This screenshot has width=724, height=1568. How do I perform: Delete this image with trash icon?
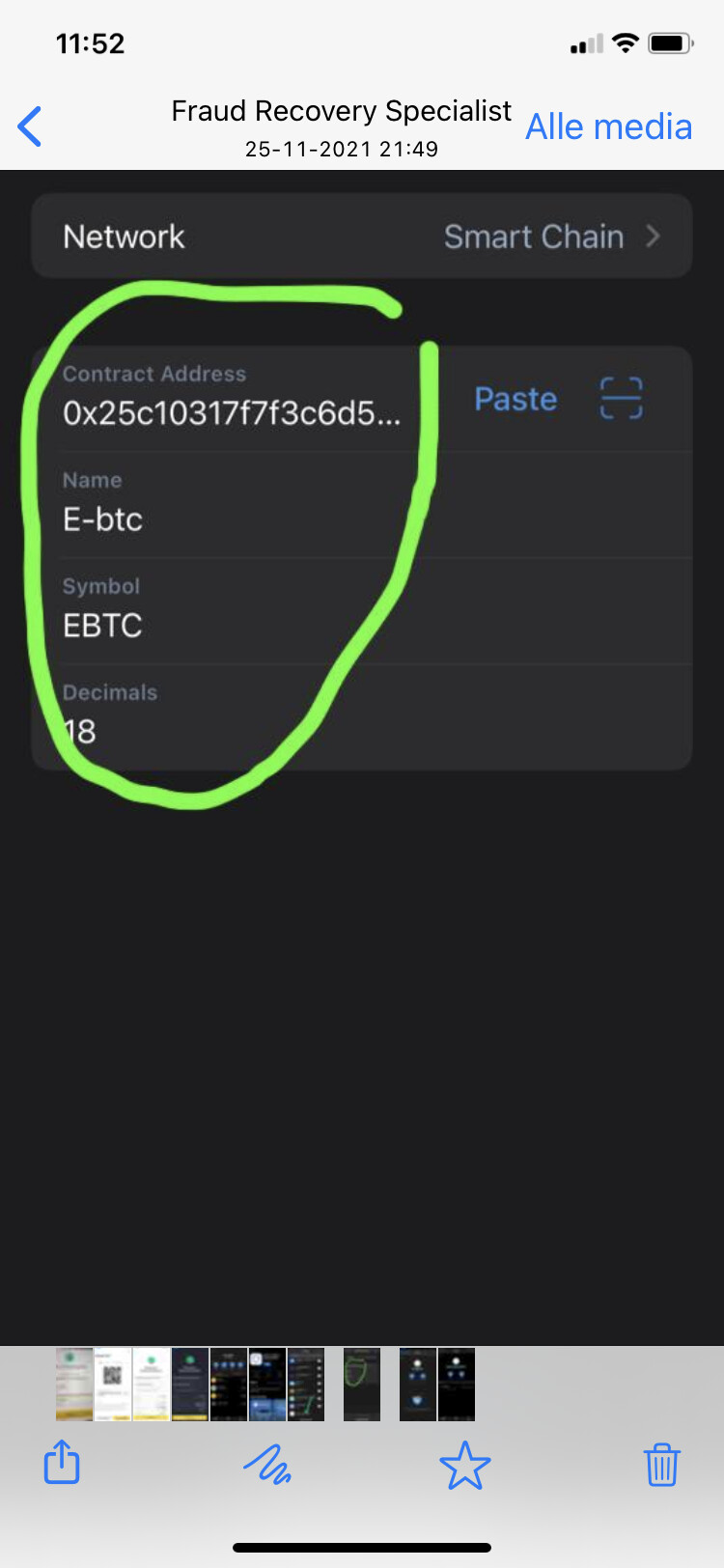662,1464
